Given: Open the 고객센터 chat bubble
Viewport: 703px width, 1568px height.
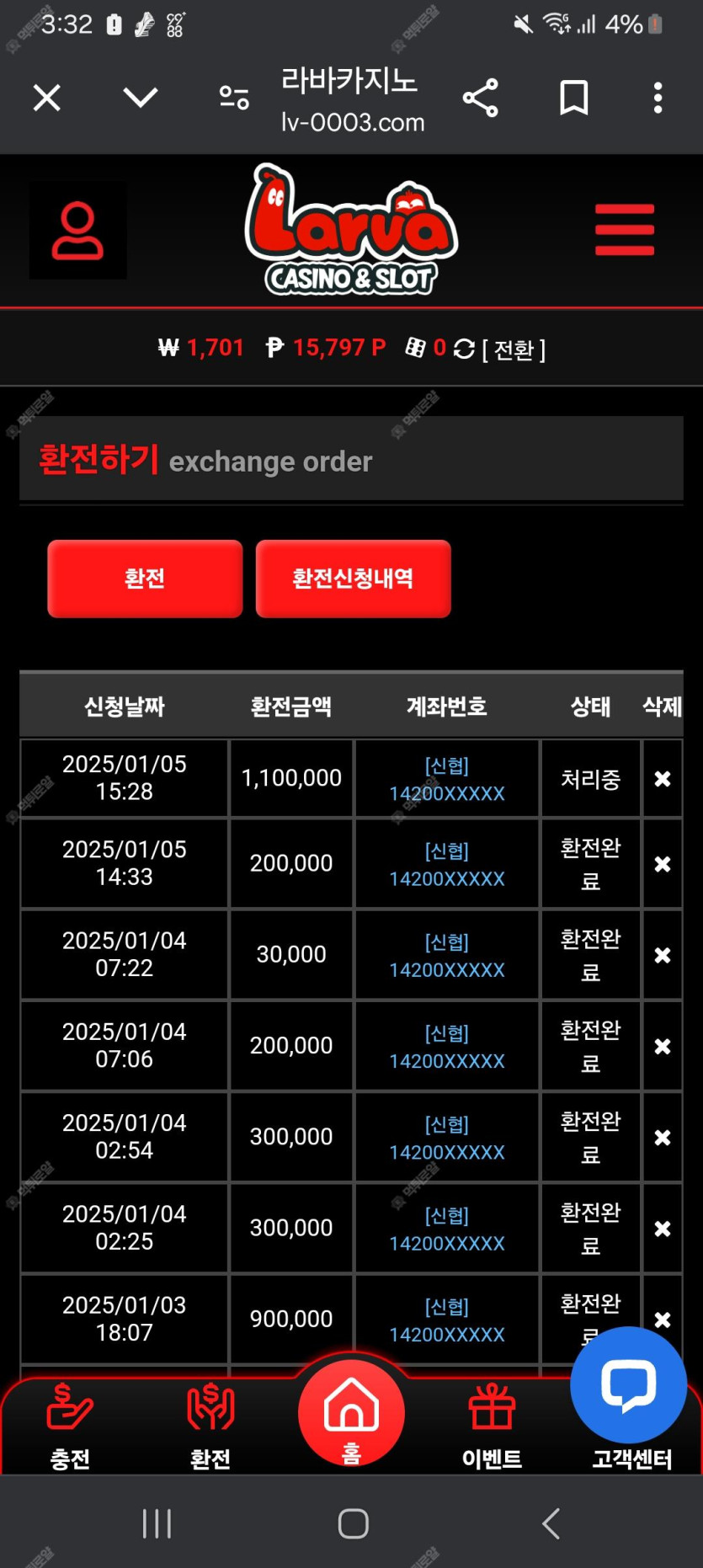Looking at the screenshot, I should click(x=629, y=1385).
